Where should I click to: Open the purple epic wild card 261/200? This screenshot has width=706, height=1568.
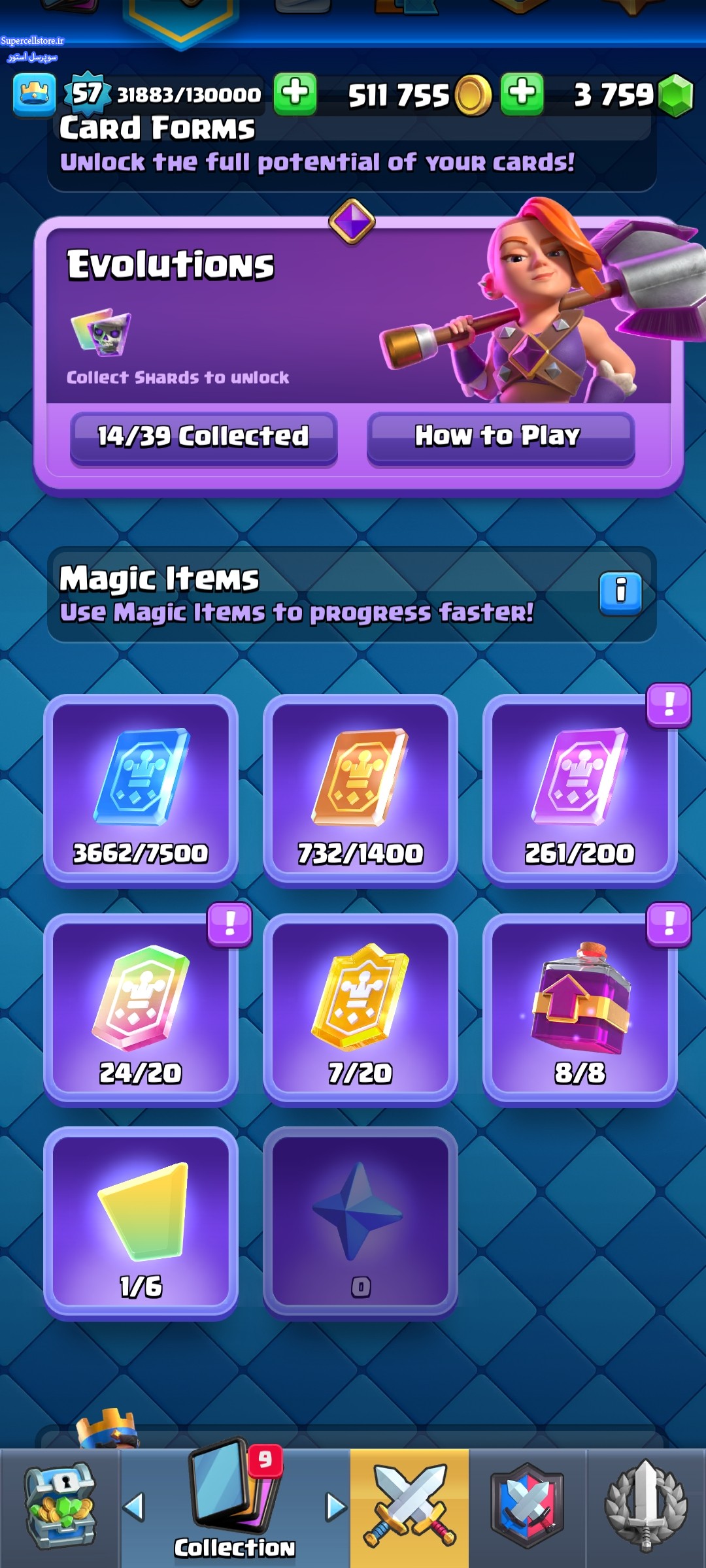579,789
